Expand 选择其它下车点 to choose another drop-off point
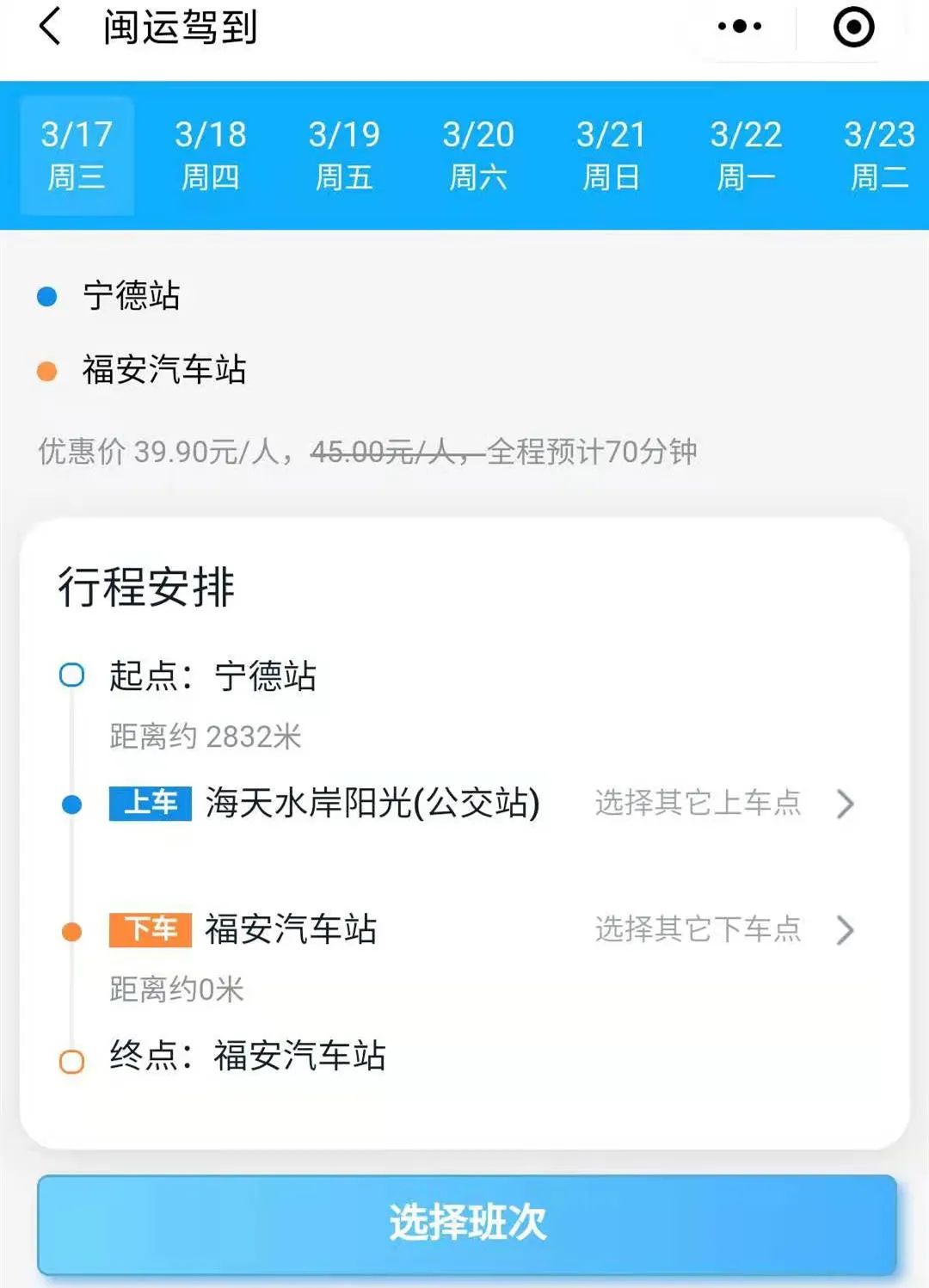The image size is (929, 1288). pos(698,929)
